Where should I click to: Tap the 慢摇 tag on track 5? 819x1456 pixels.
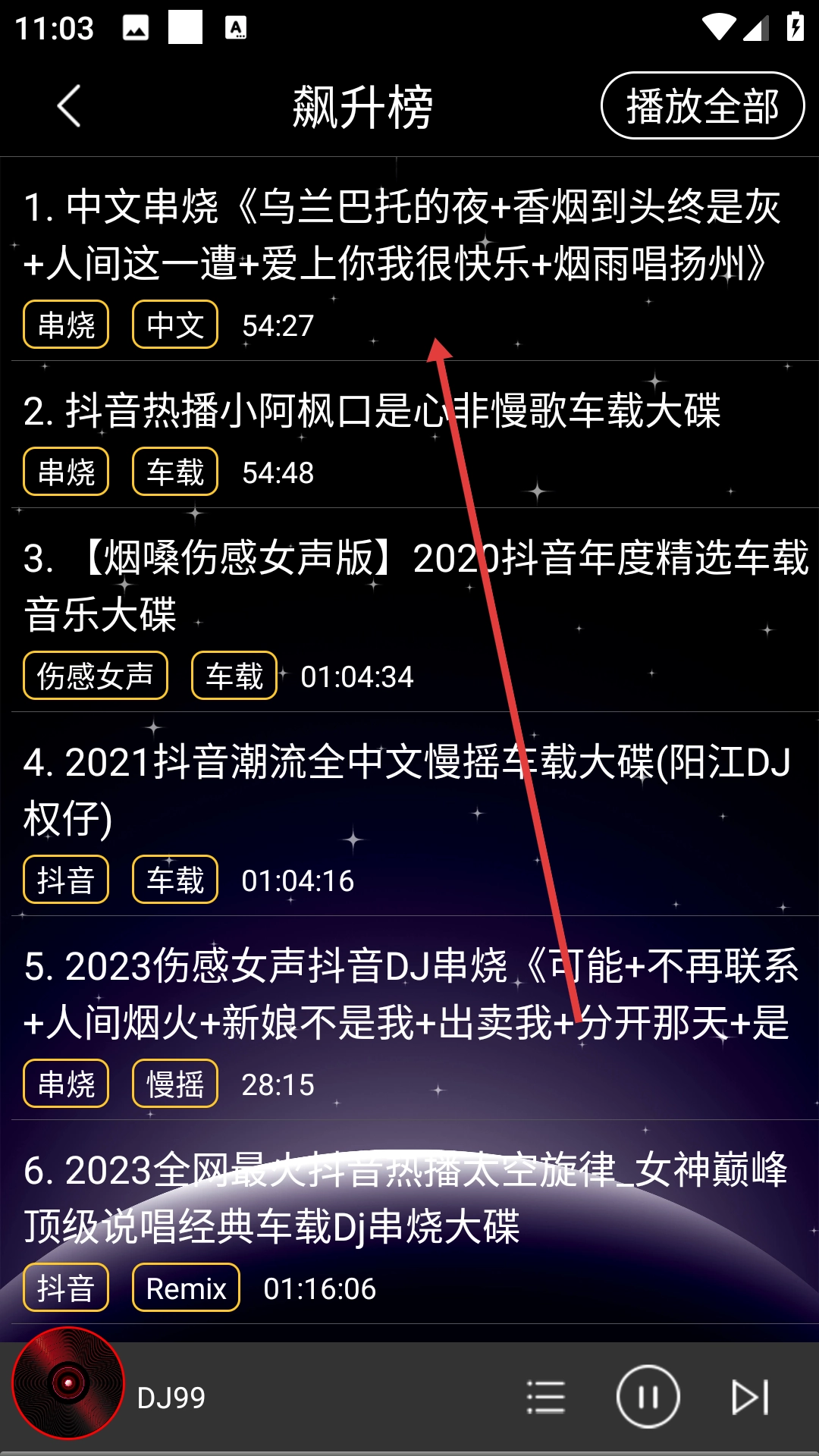tap(175, 1084)
